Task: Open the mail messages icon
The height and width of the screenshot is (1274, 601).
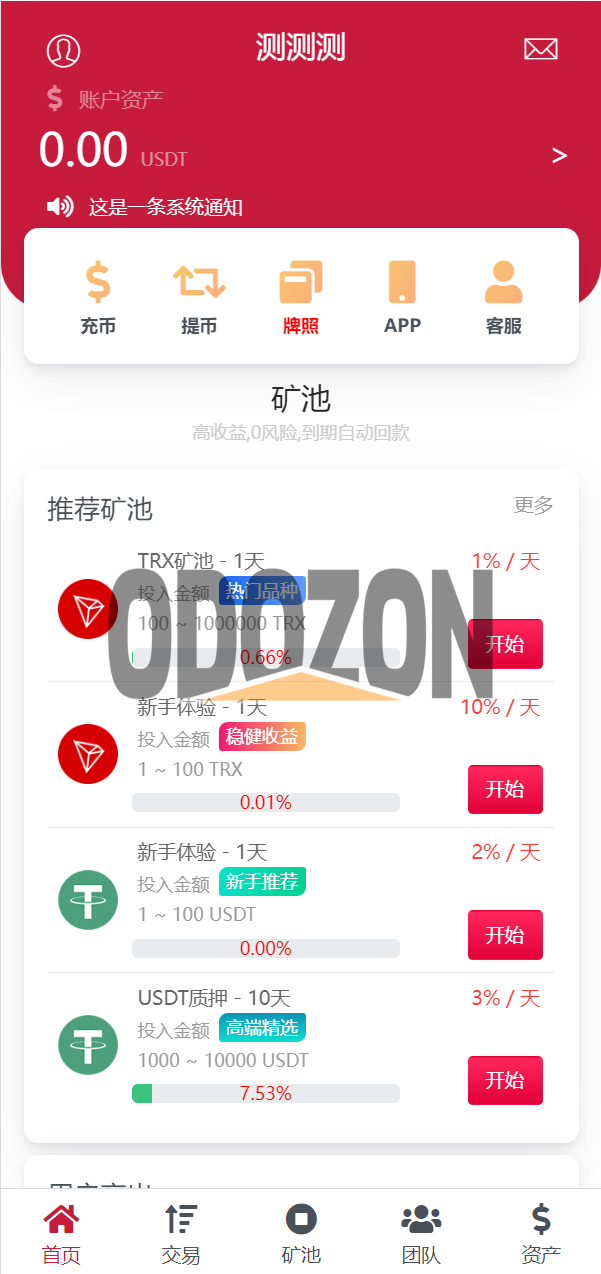Action: (541, 49)
